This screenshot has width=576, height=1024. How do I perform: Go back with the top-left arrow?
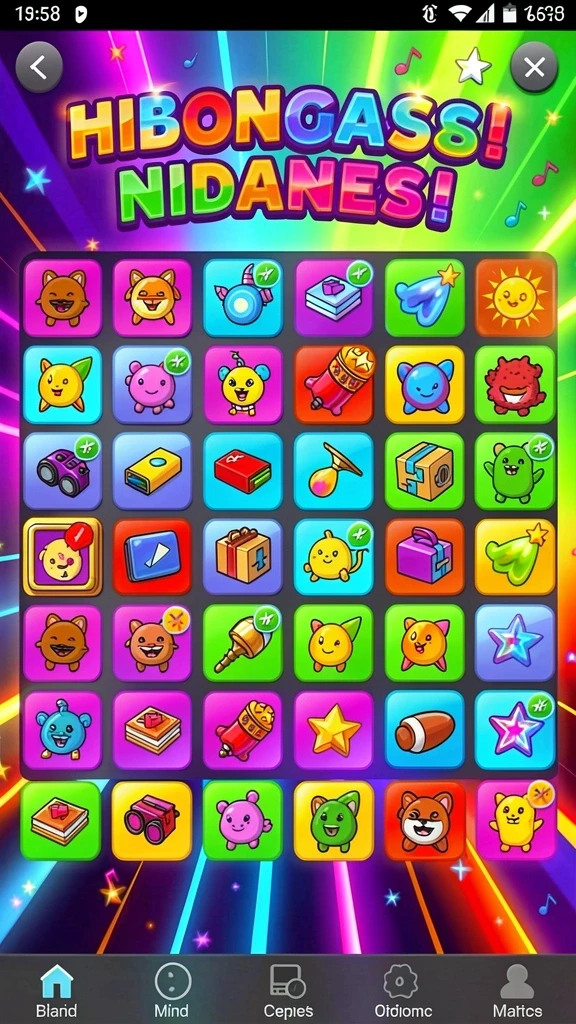[x=39, y=67]
